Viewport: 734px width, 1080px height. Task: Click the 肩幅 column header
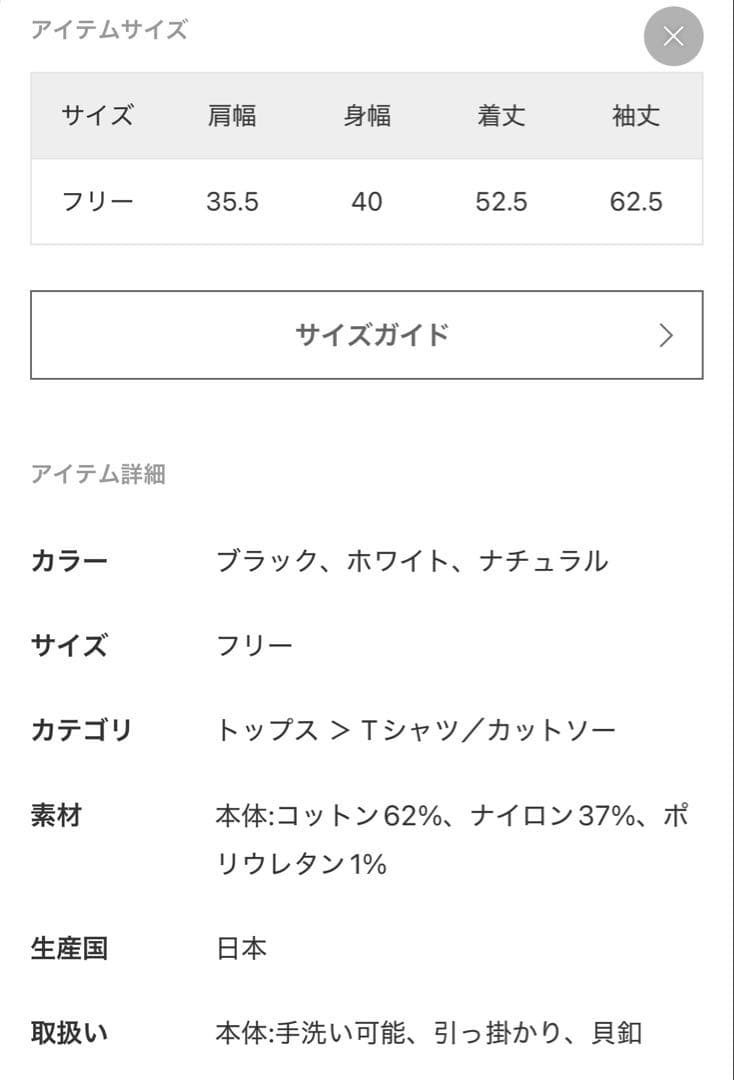[x=232, y=116]
